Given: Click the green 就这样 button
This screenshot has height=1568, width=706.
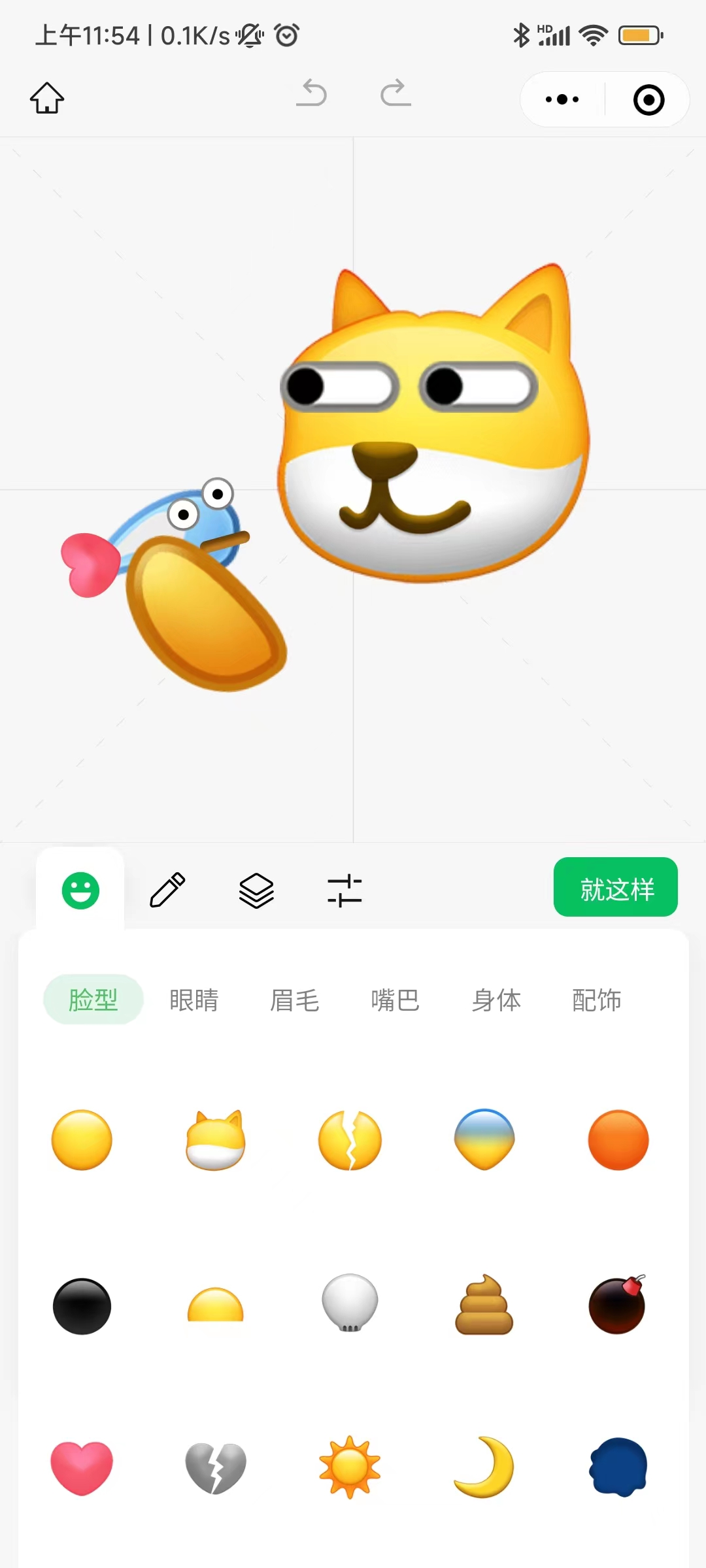Looking at the screenshot, I should coord(615,887).
